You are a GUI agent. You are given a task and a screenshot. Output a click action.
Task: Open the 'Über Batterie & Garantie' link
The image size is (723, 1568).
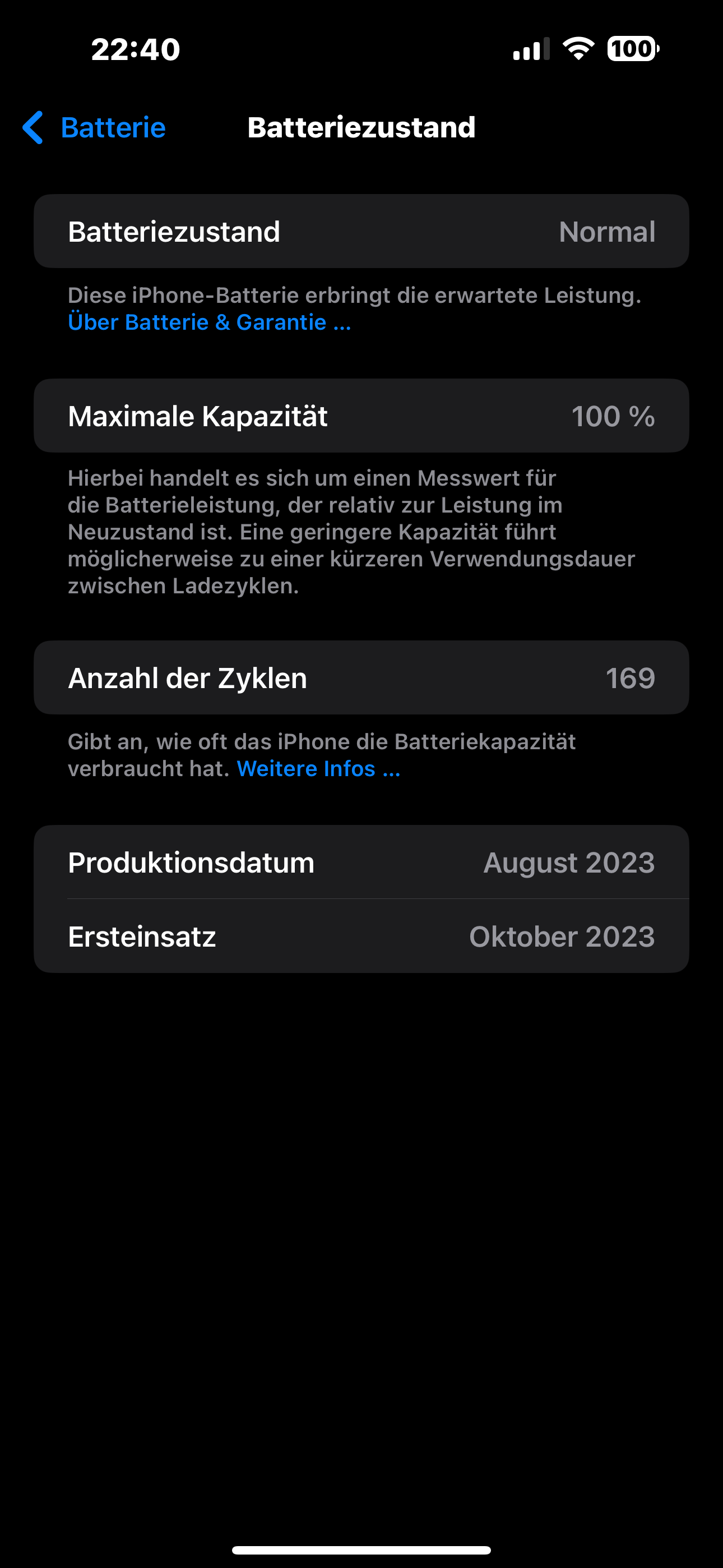[x=208, y=322]
